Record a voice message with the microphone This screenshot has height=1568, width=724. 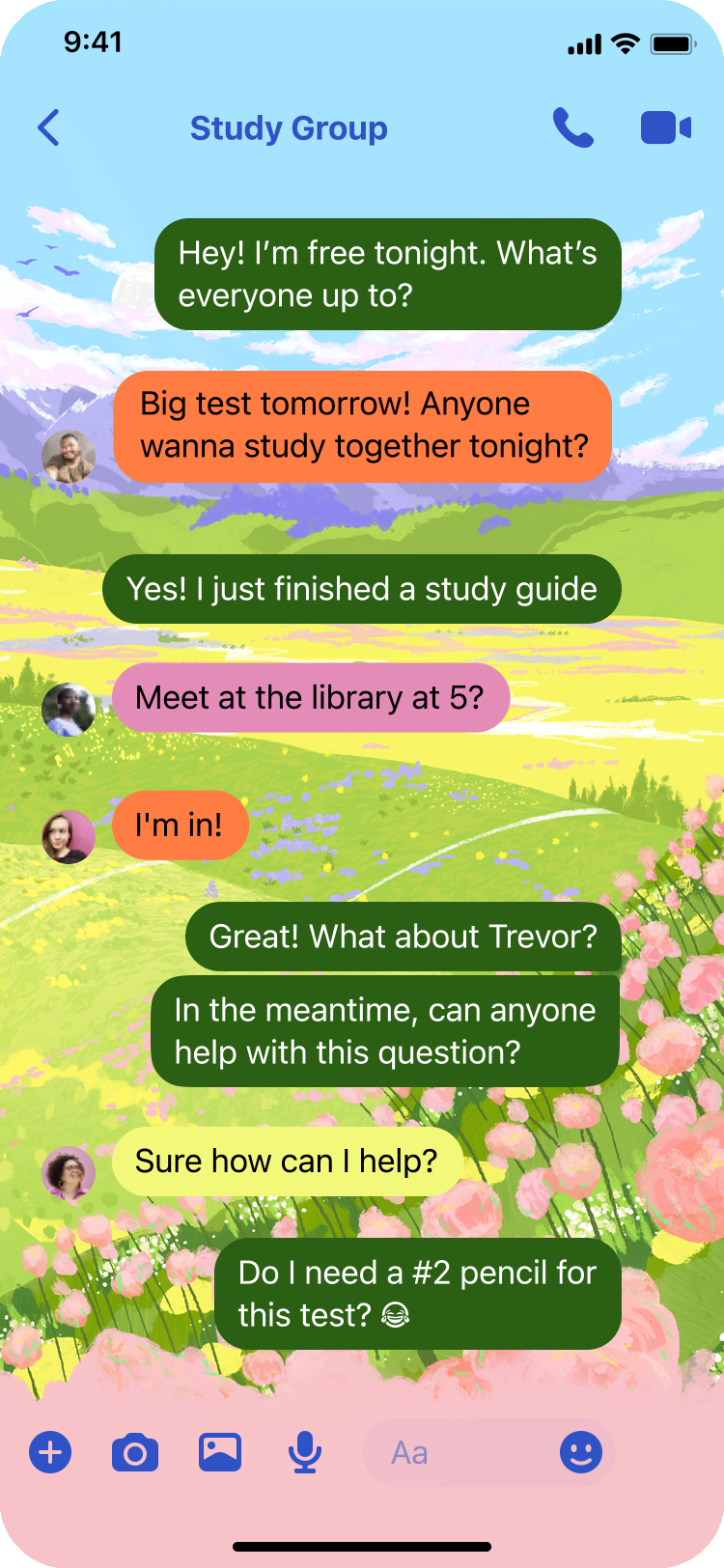point(305,1452)
